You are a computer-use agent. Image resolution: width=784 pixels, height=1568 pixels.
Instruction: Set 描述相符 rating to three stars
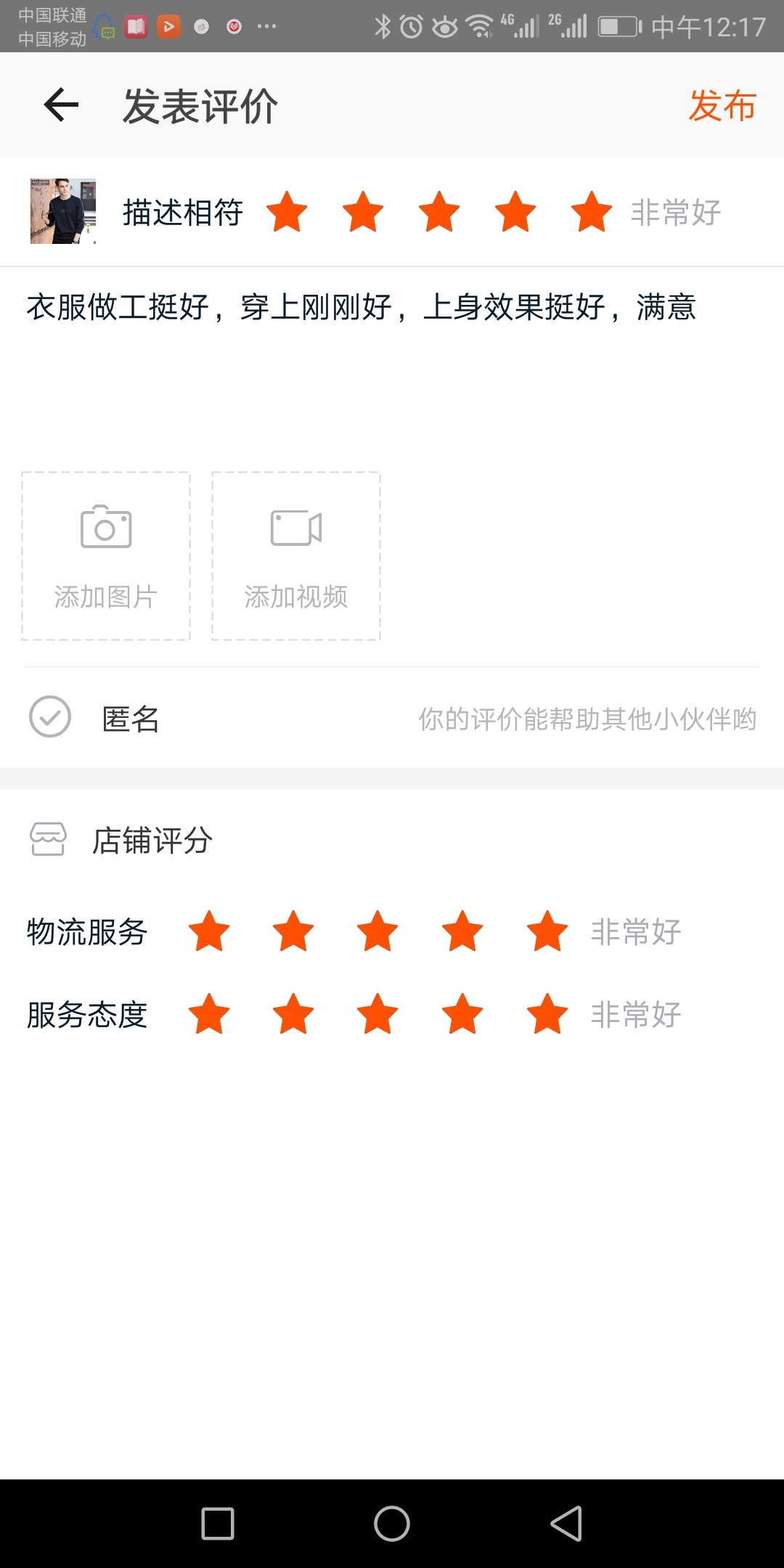pyautogui.click(x=439, y=212)
